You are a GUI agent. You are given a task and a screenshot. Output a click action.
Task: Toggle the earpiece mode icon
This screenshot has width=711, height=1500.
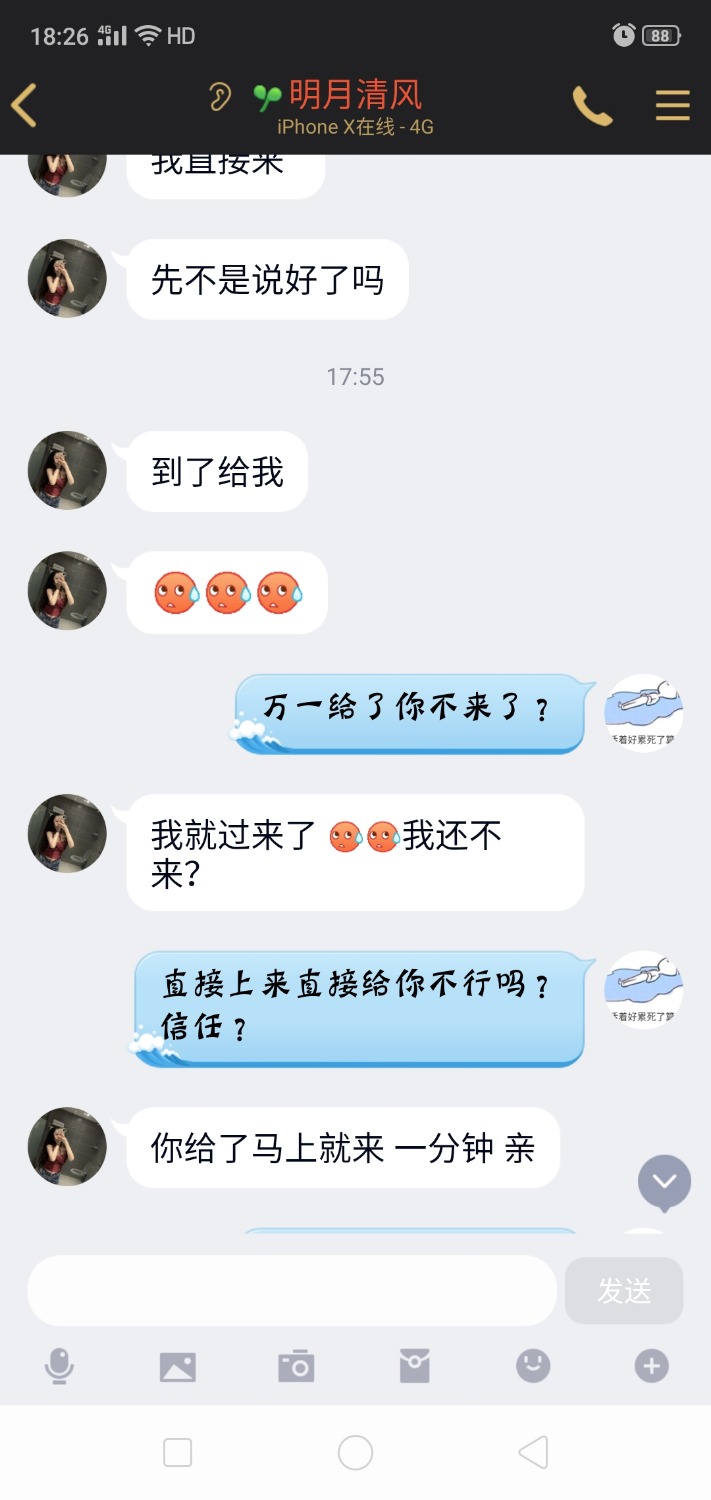[219, 97]
